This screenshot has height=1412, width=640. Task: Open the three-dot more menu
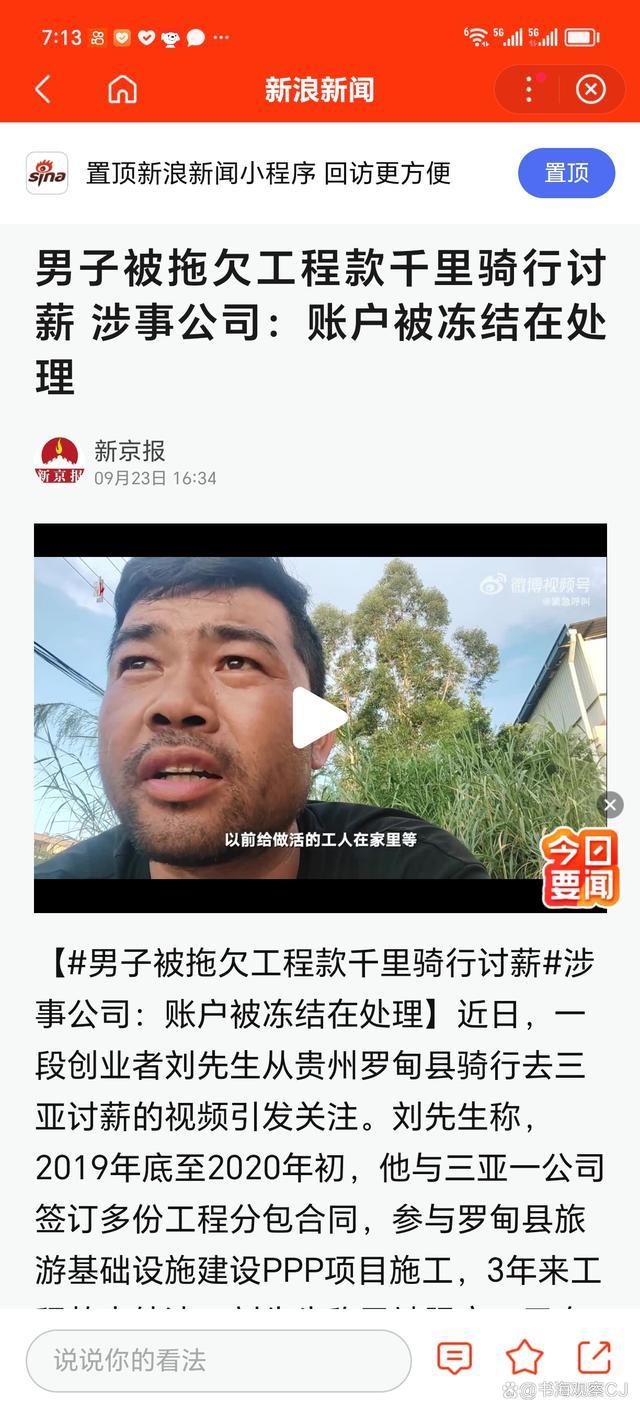[530, 90]
